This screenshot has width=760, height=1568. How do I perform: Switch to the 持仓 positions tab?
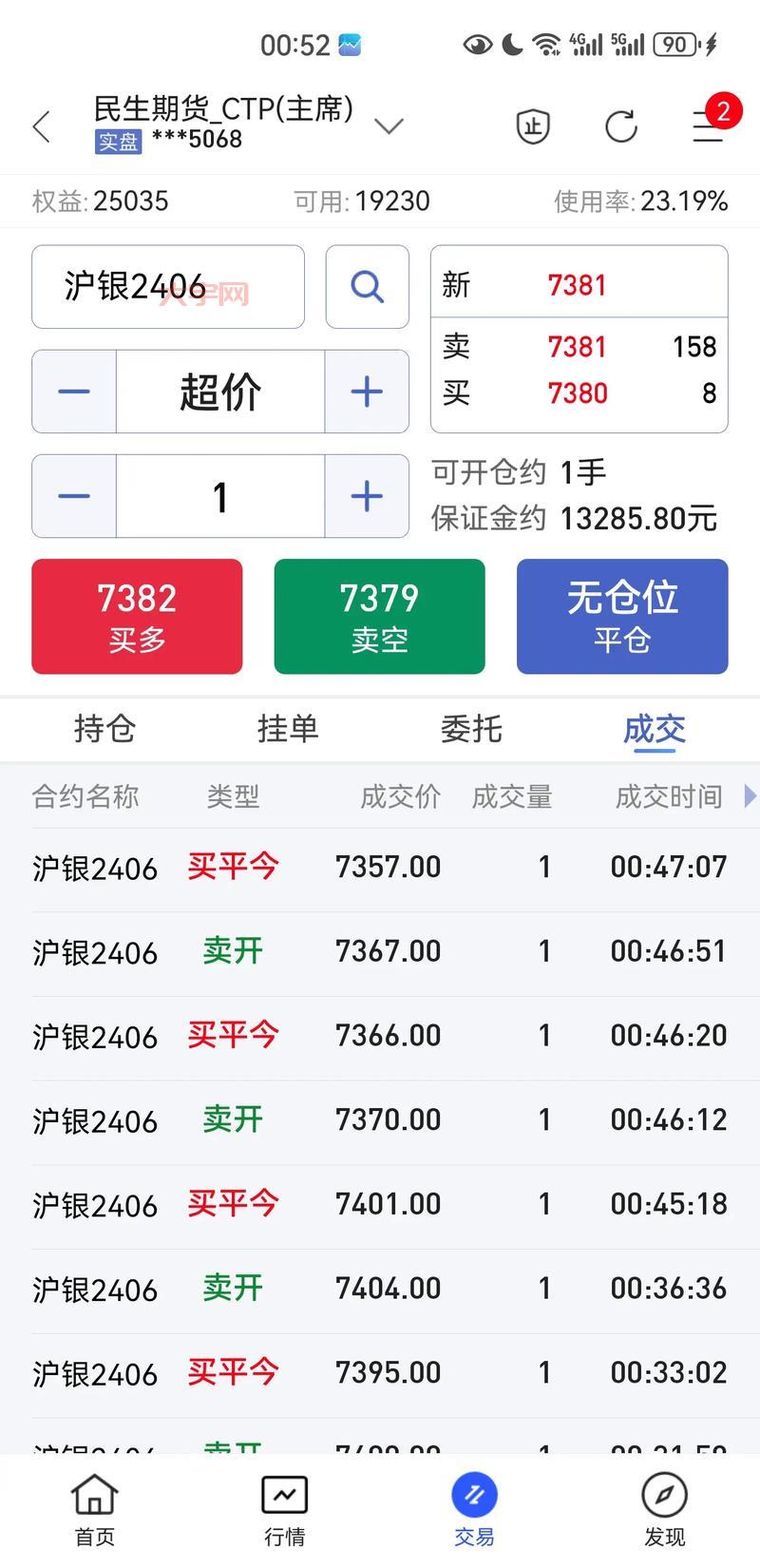coord(104,729)
